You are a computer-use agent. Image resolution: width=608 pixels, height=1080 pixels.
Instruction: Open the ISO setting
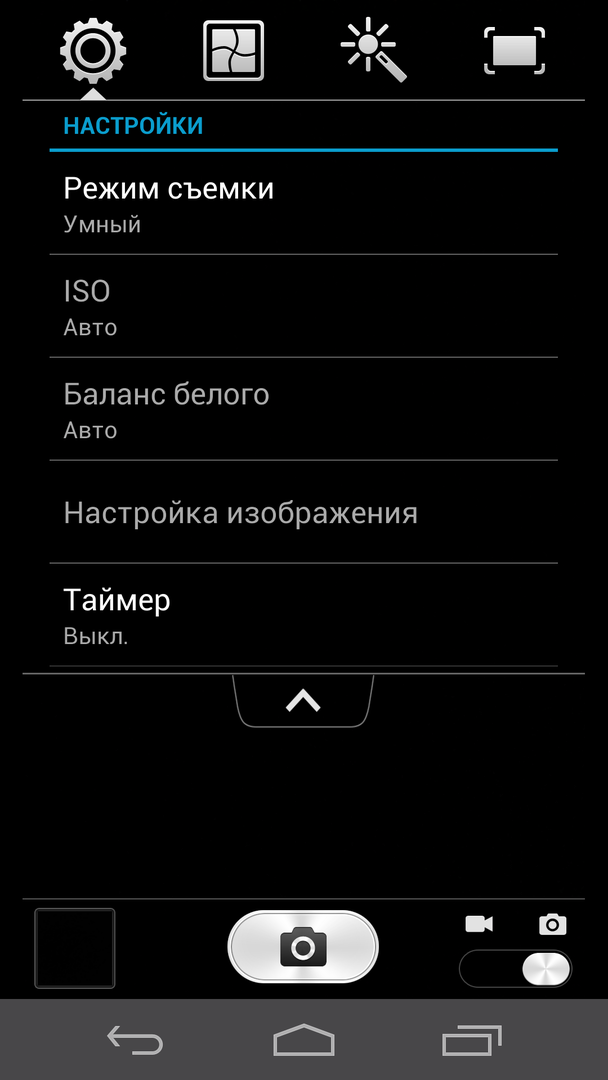[304, 307]
